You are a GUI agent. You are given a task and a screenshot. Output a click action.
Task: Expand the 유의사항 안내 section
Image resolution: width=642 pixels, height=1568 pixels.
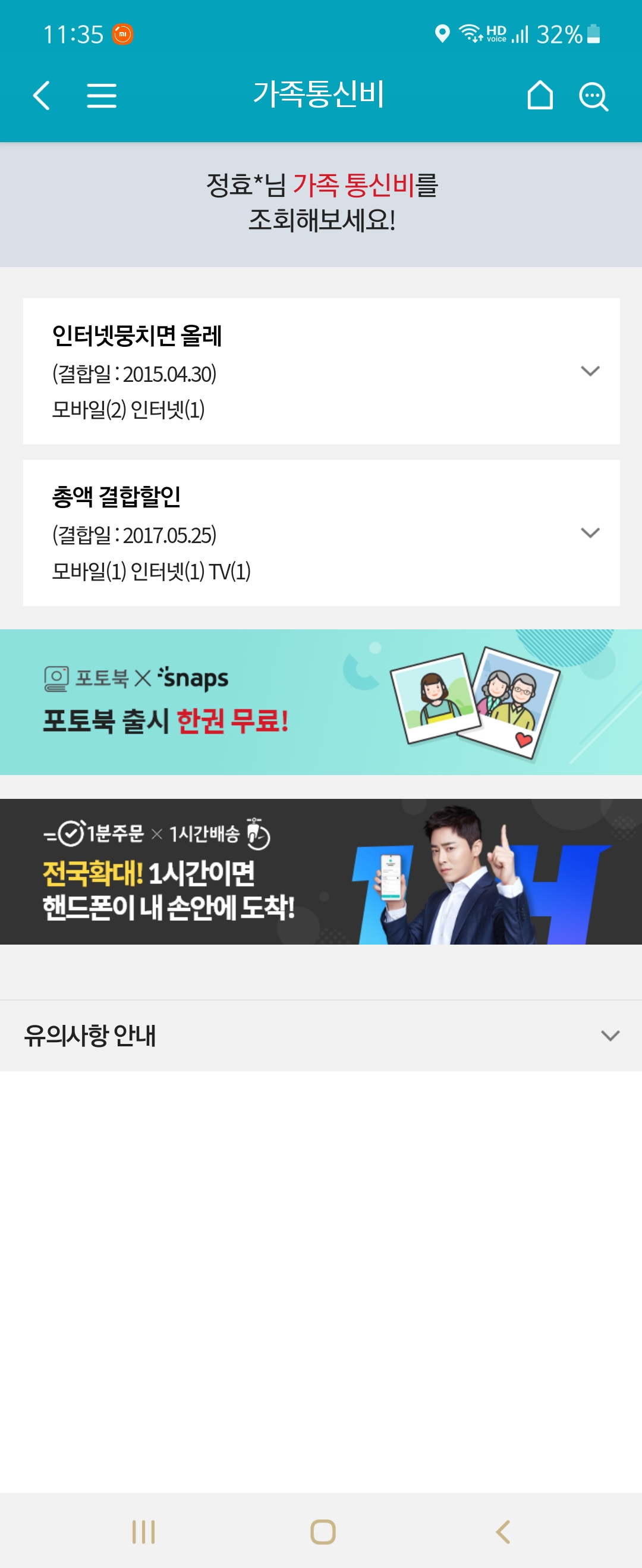pos(610,1036)
